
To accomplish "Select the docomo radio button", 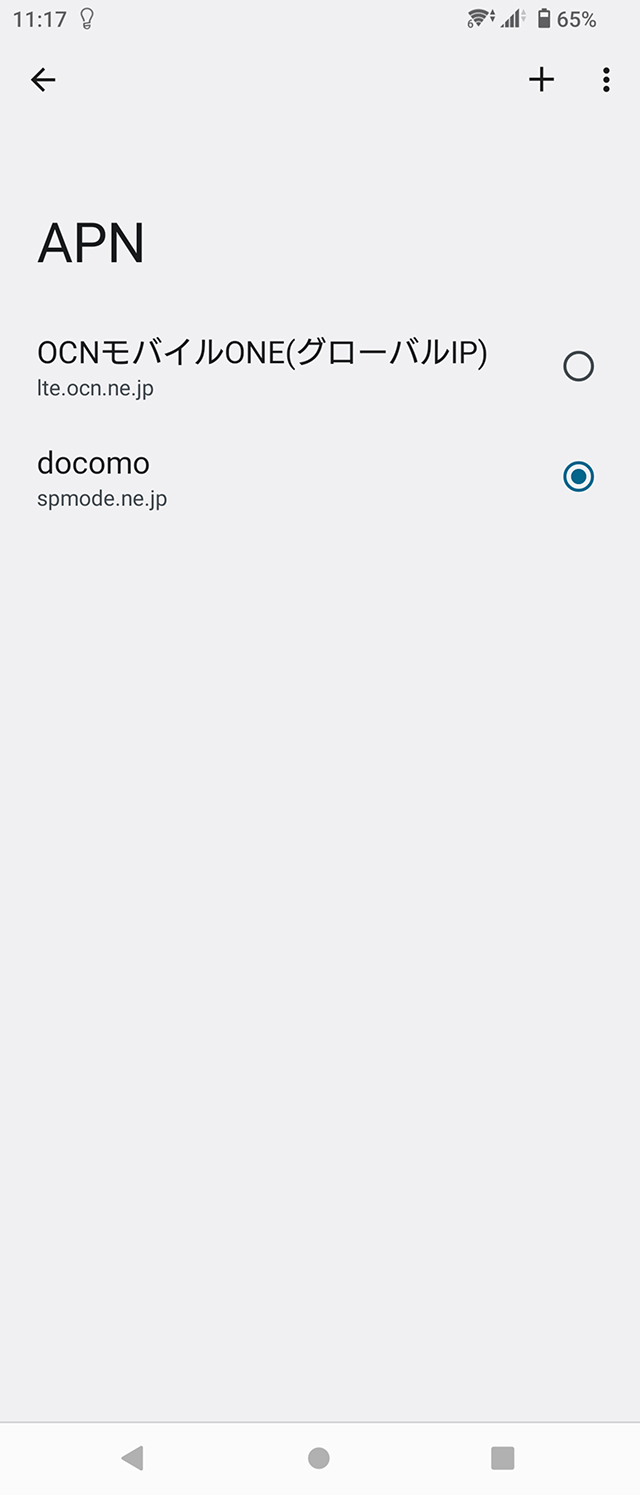I will (578, 477).
